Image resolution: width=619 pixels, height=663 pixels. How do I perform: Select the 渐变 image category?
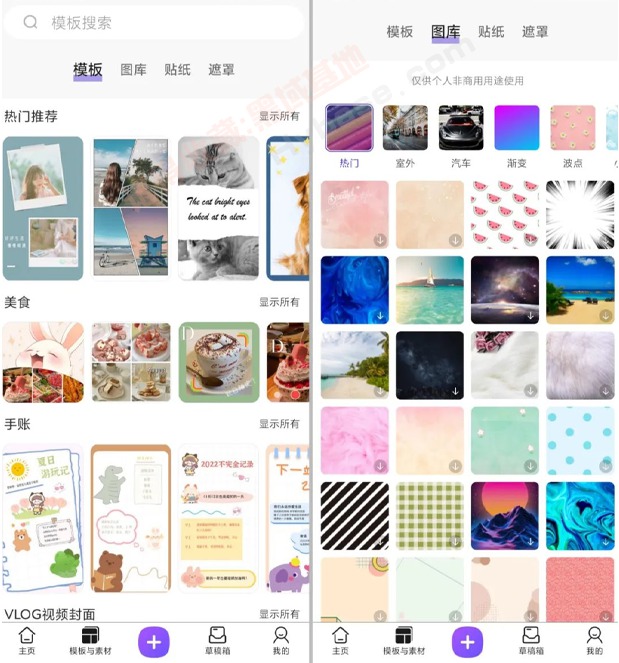[x=517, y=136]
